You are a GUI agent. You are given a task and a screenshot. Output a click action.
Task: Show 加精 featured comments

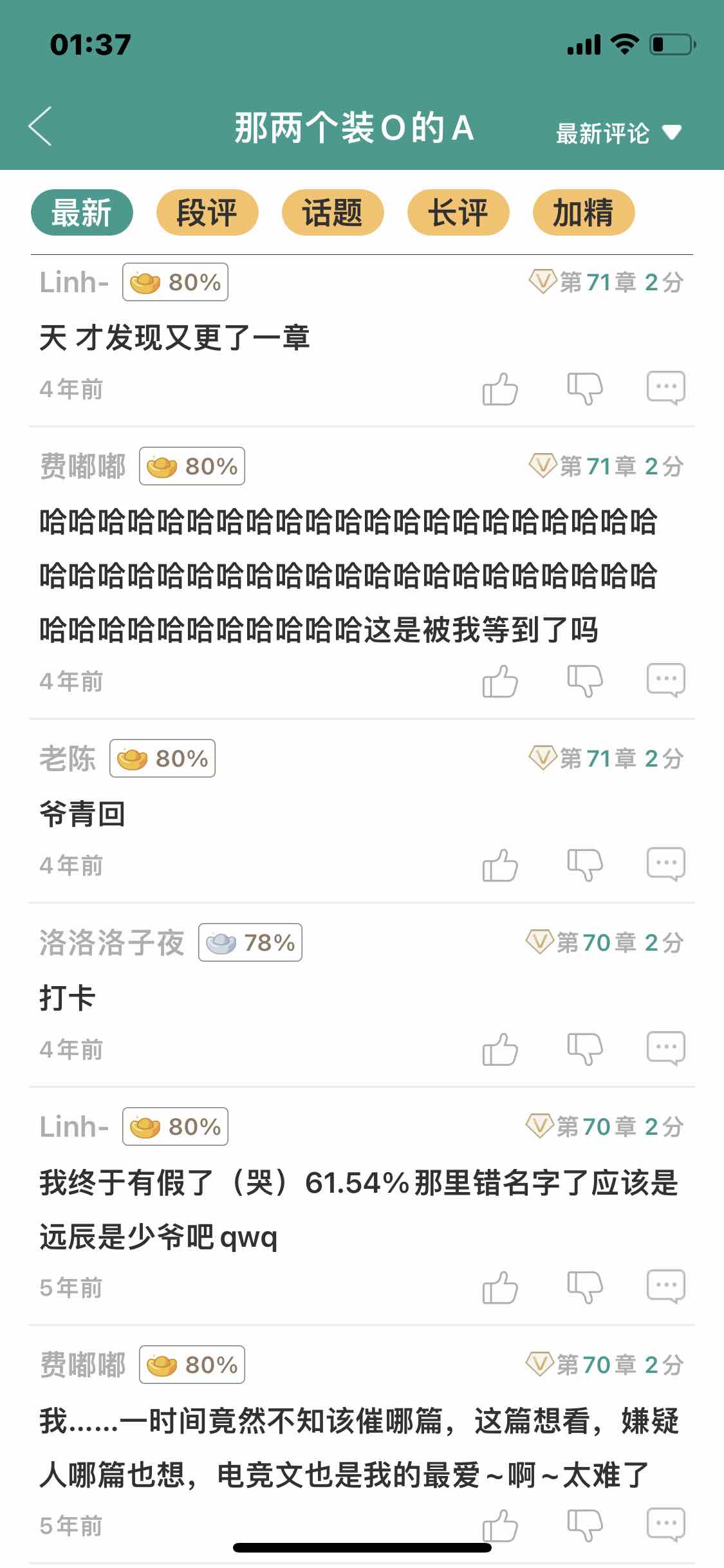click(584, 212)
